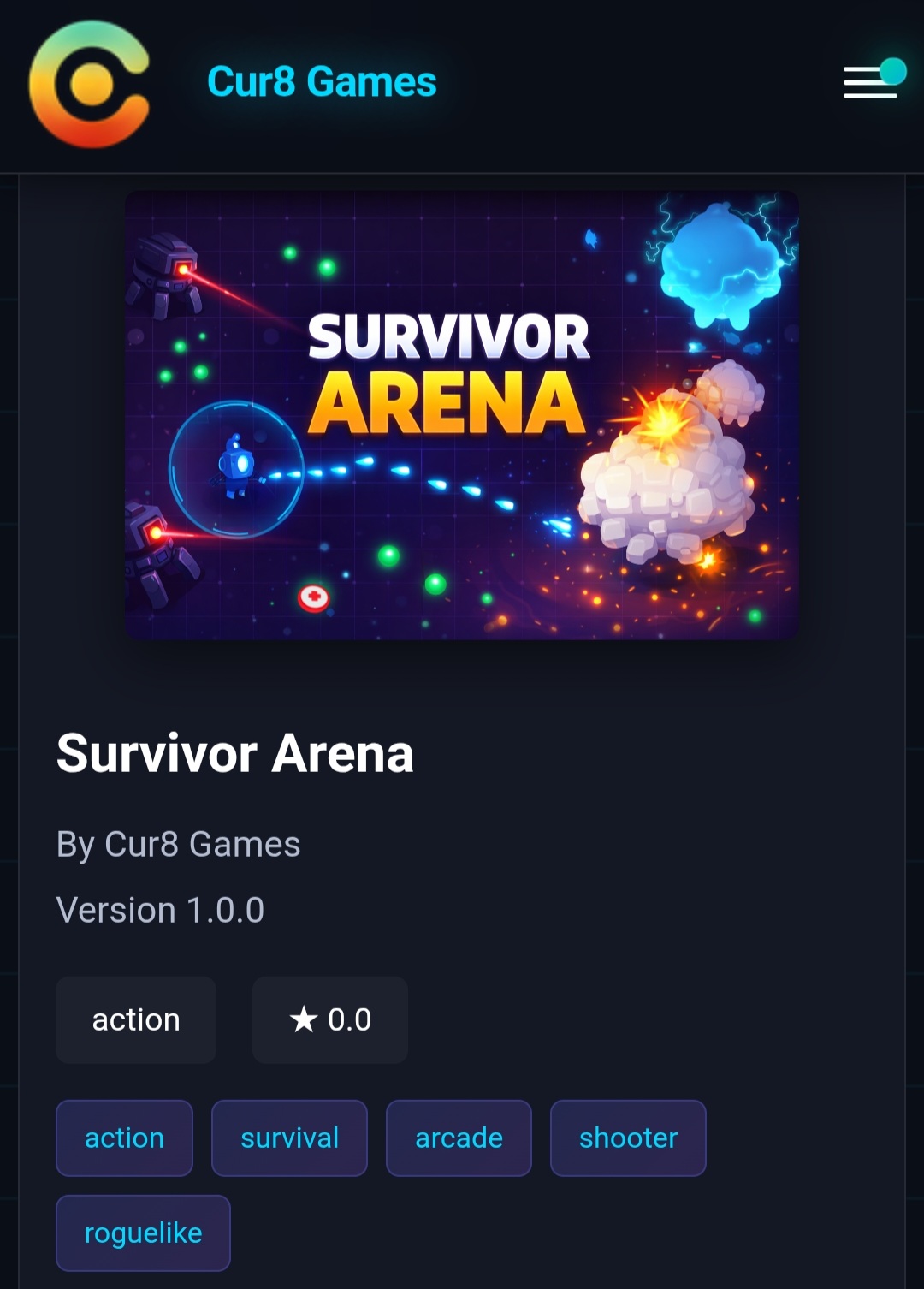Image resolution: width=924 pixels, height=1289 pixels.
Task: Open the Survivor Arena game banner
Action: 462,415
